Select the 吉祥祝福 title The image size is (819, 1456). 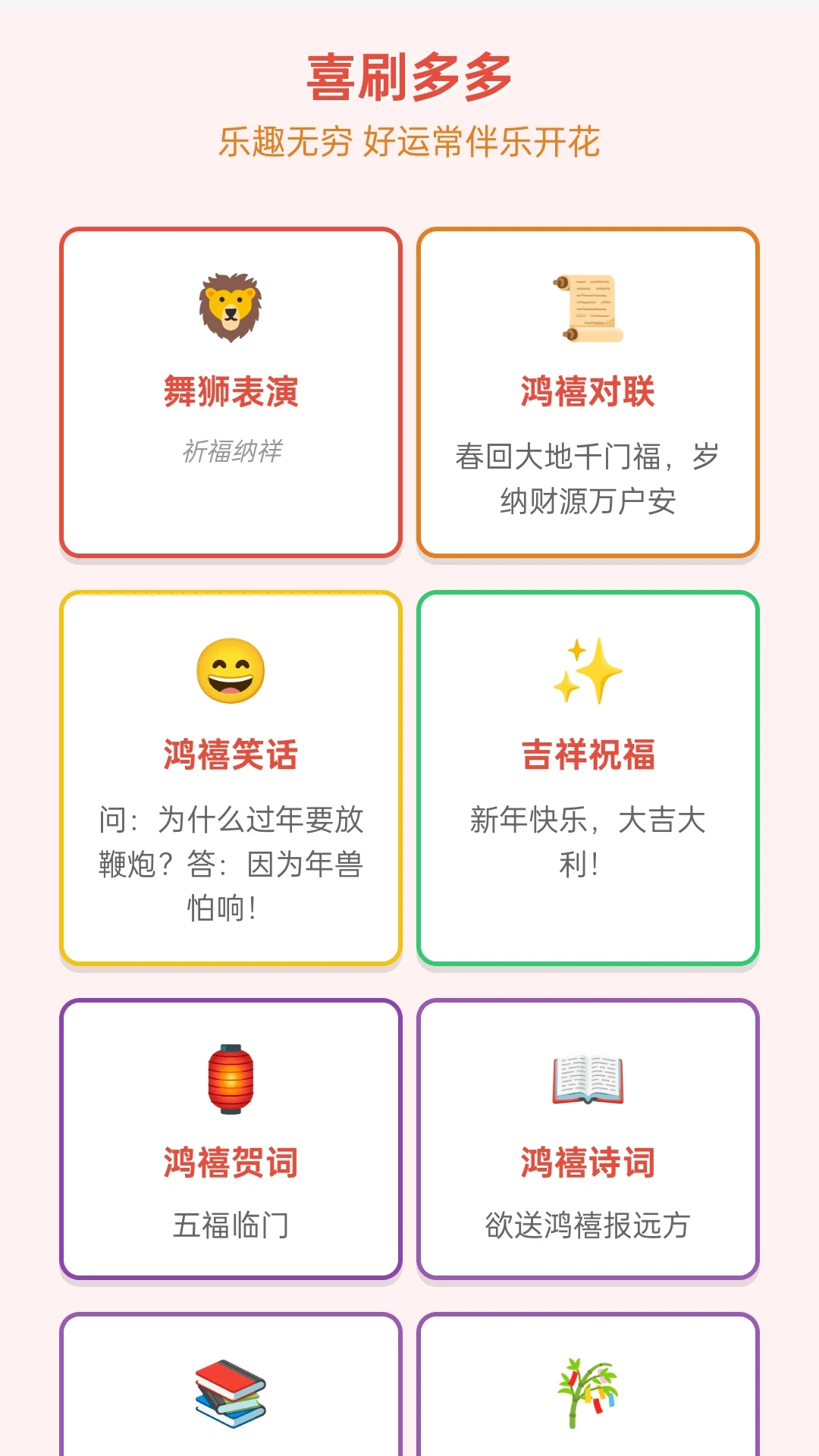[x=588, y=753]
